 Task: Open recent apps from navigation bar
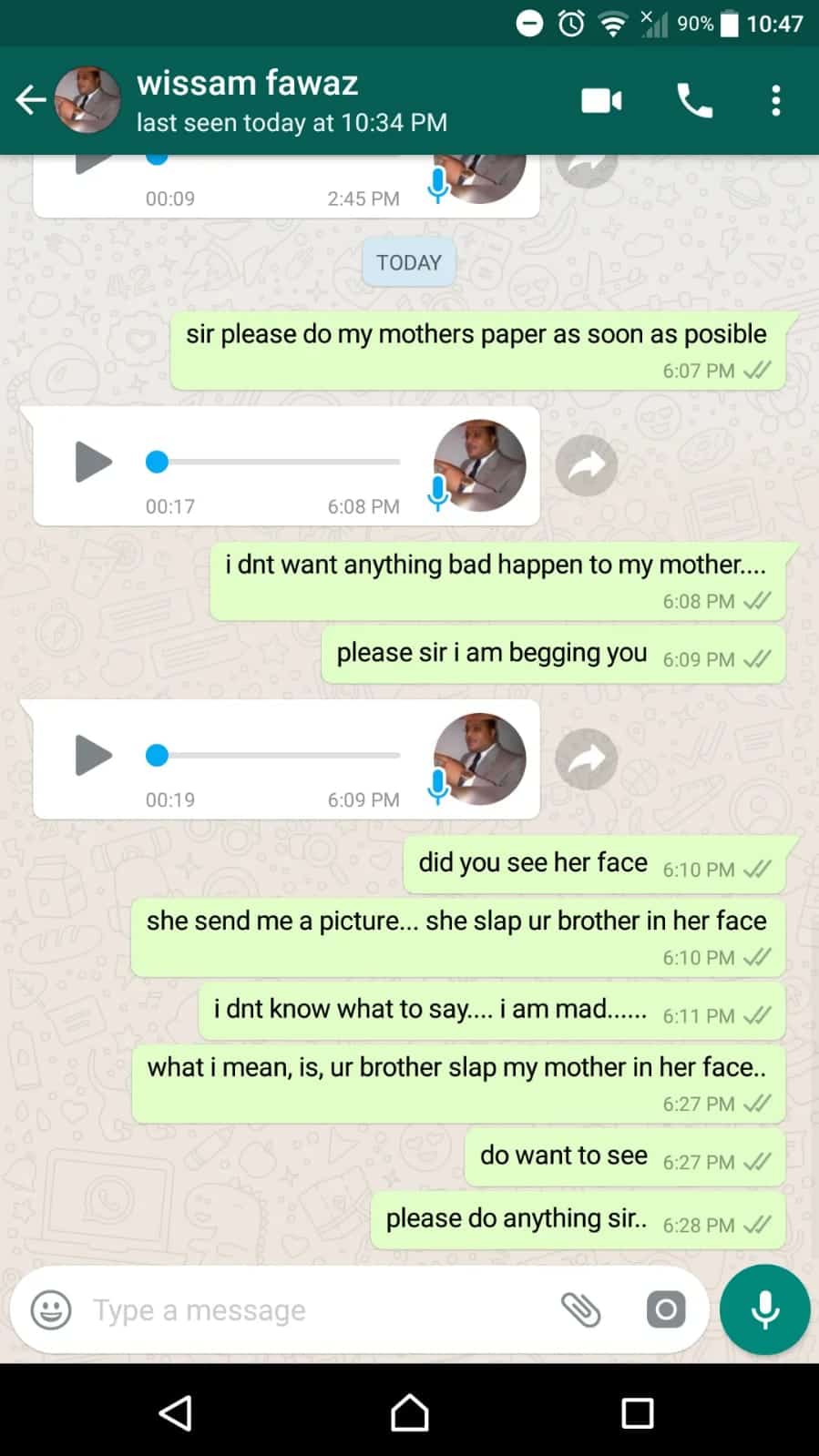pos(637,1413)
